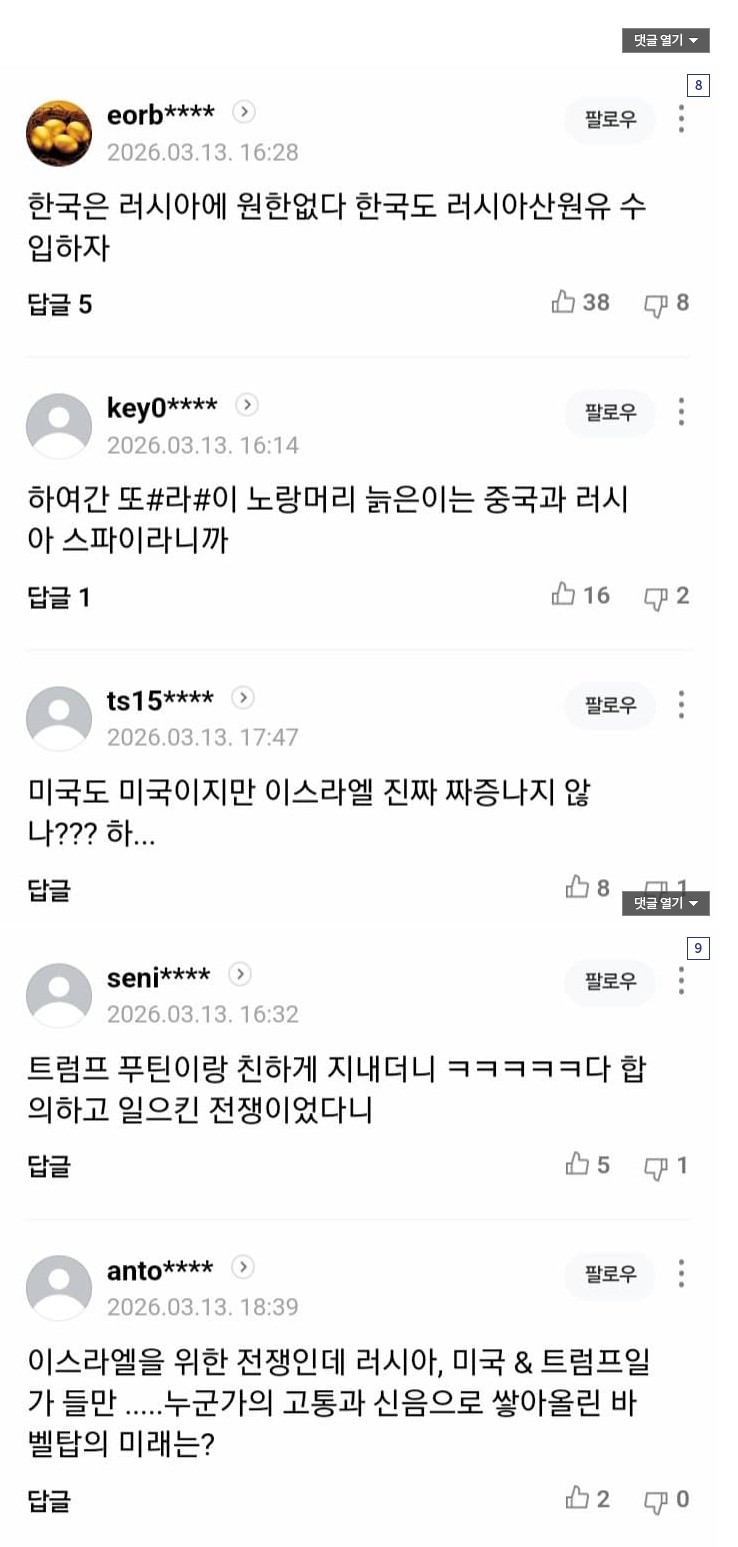This screenshot has width=738, height=1547.
Task: Like seni****'s comment
Action: click(578, 1164)
